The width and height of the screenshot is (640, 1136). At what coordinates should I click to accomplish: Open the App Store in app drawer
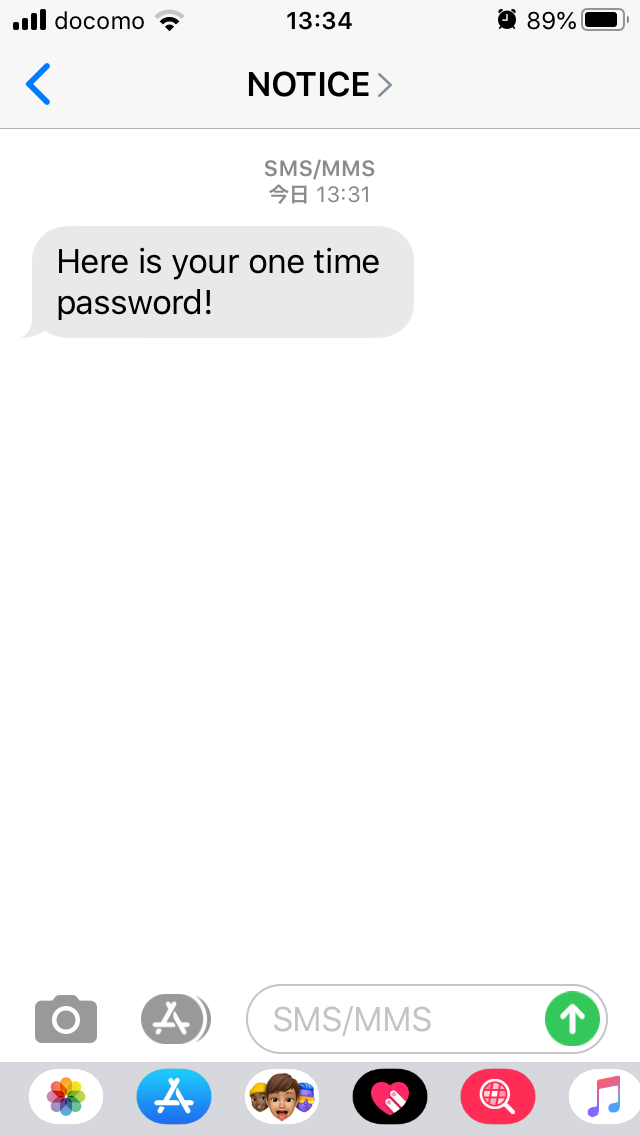coord(174,1096)
